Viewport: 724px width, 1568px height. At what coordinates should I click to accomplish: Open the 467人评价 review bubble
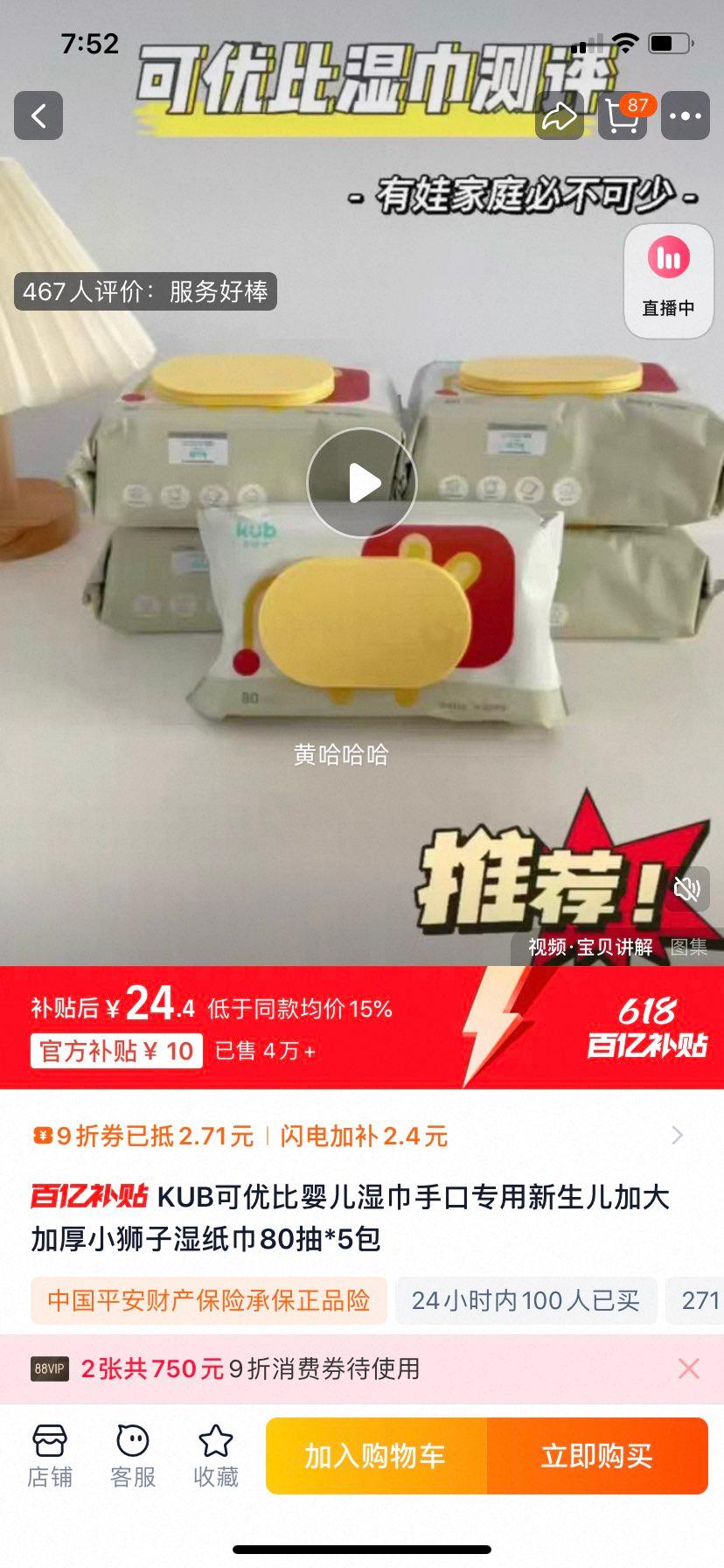point(145,291)
